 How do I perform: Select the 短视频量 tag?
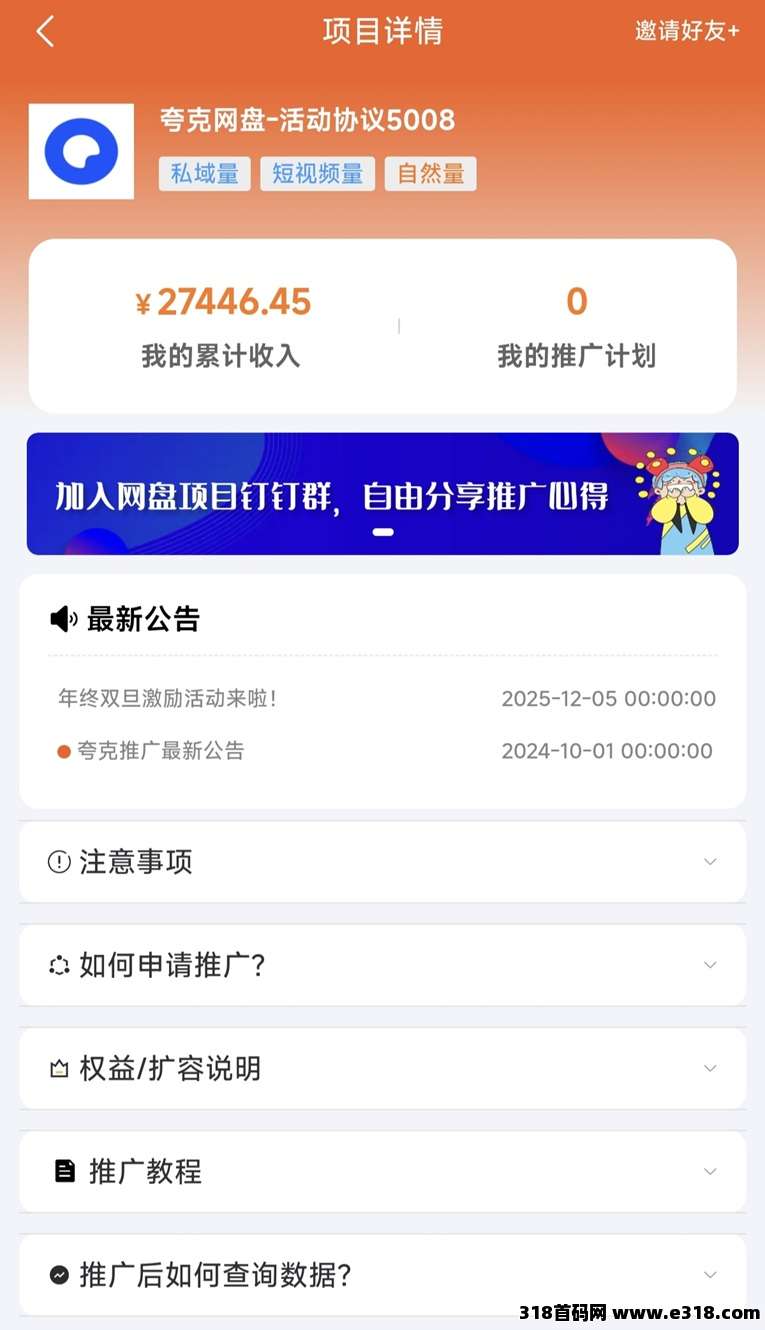[317, 173]
